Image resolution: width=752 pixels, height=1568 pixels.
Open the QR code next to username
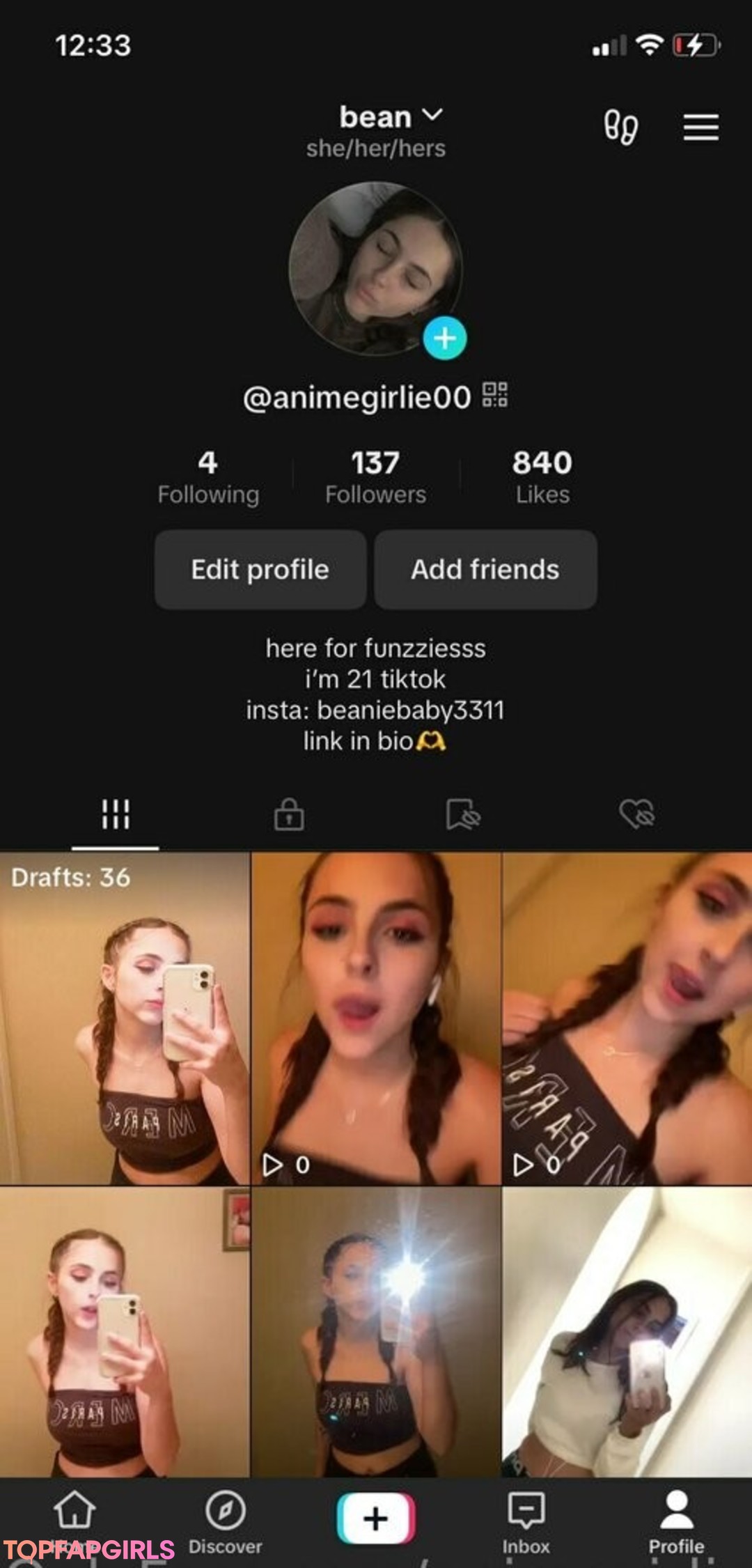[x=495, y=396]
